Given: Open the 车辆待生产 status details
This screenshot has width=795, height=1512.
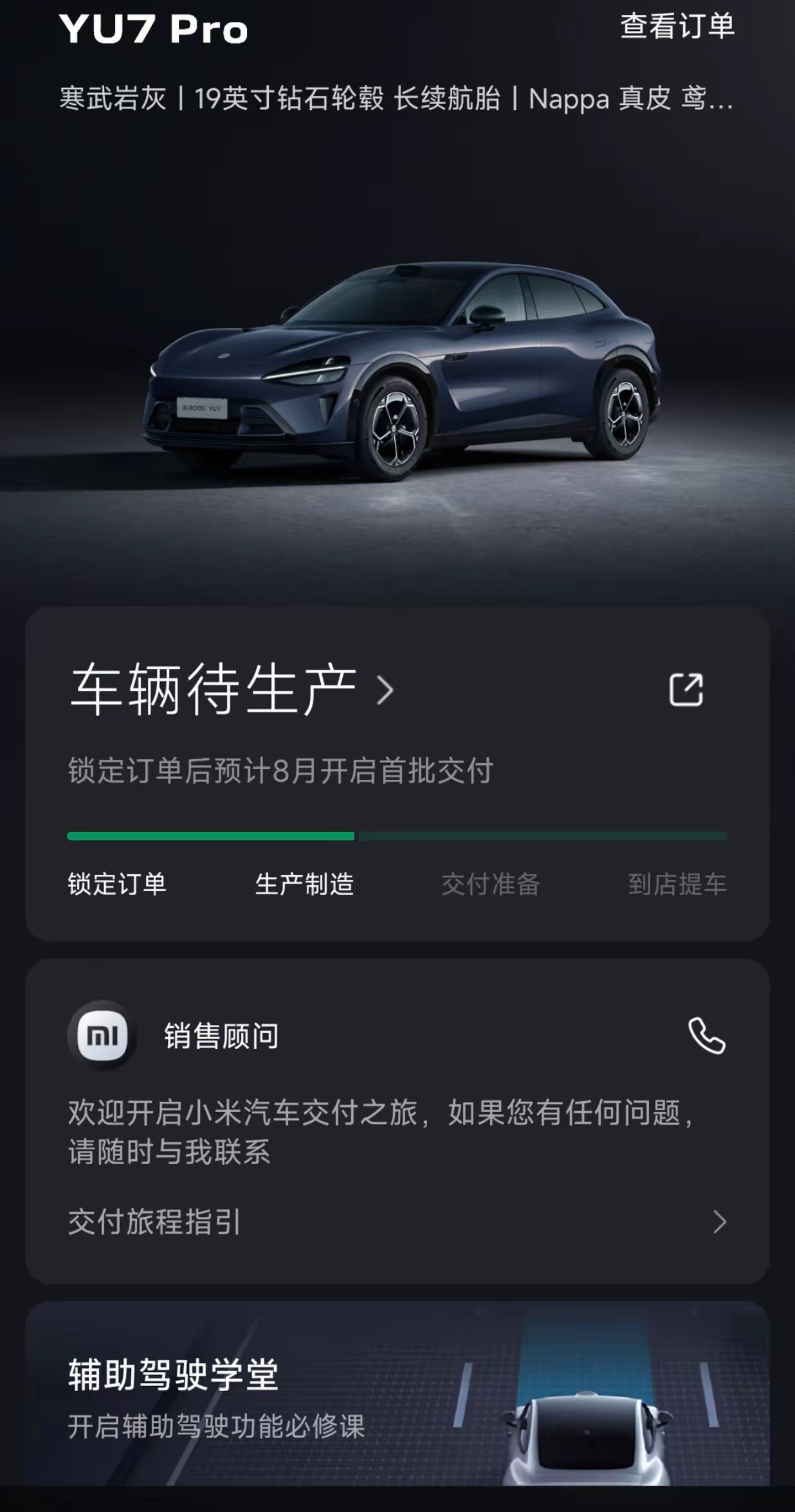Looking at the screenshot, I should coord(232,690).
